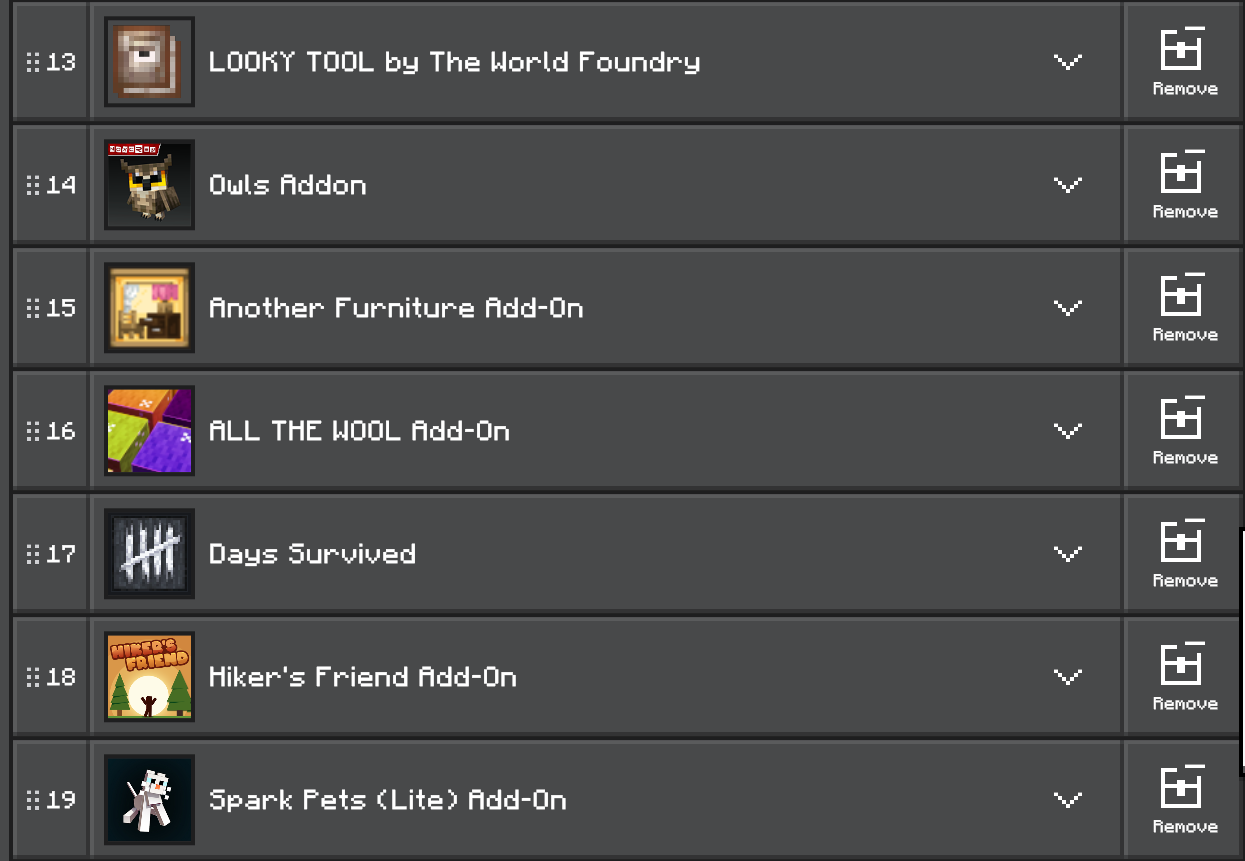Remove the Days Survived pack

(1183, 554)
